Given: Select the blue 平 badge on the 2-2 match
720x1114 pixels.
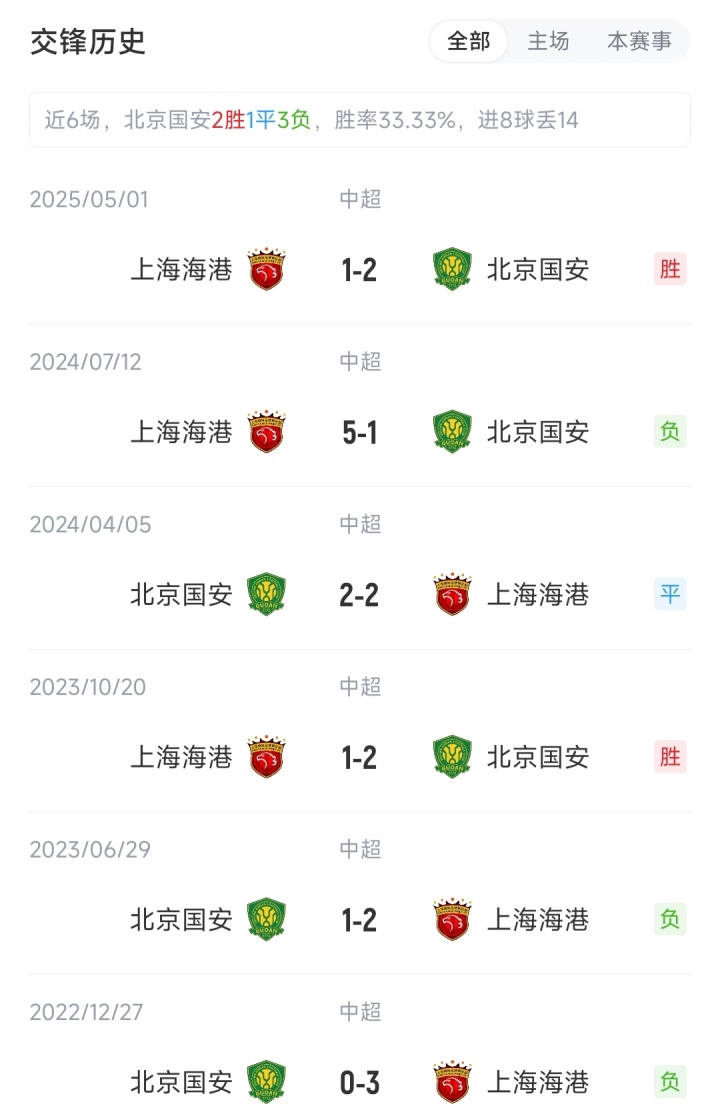Looking at the screenshot, I should pos(669,593).
